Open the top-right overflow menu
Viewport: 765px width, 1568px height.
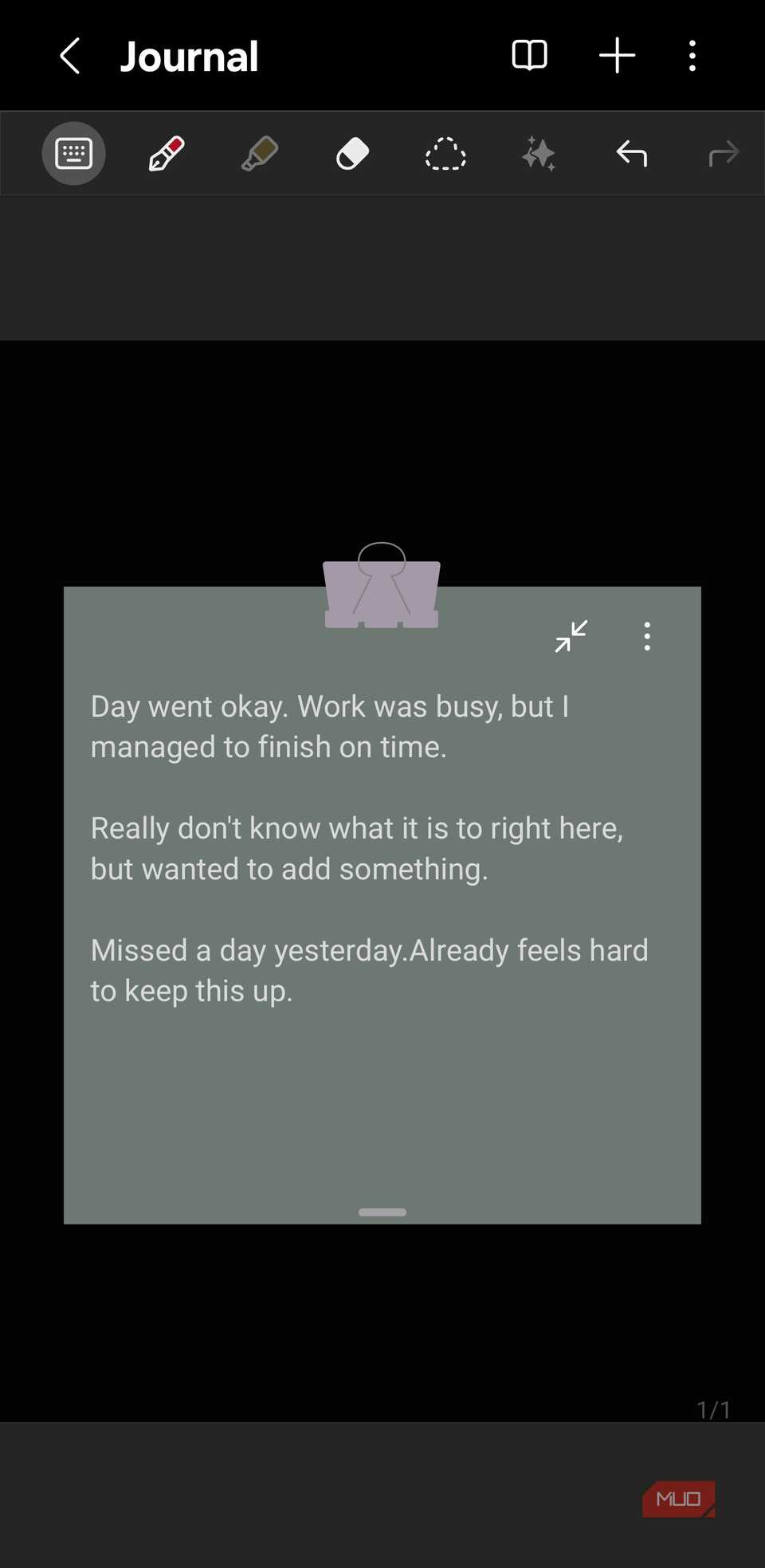click(x=692, y=56)
